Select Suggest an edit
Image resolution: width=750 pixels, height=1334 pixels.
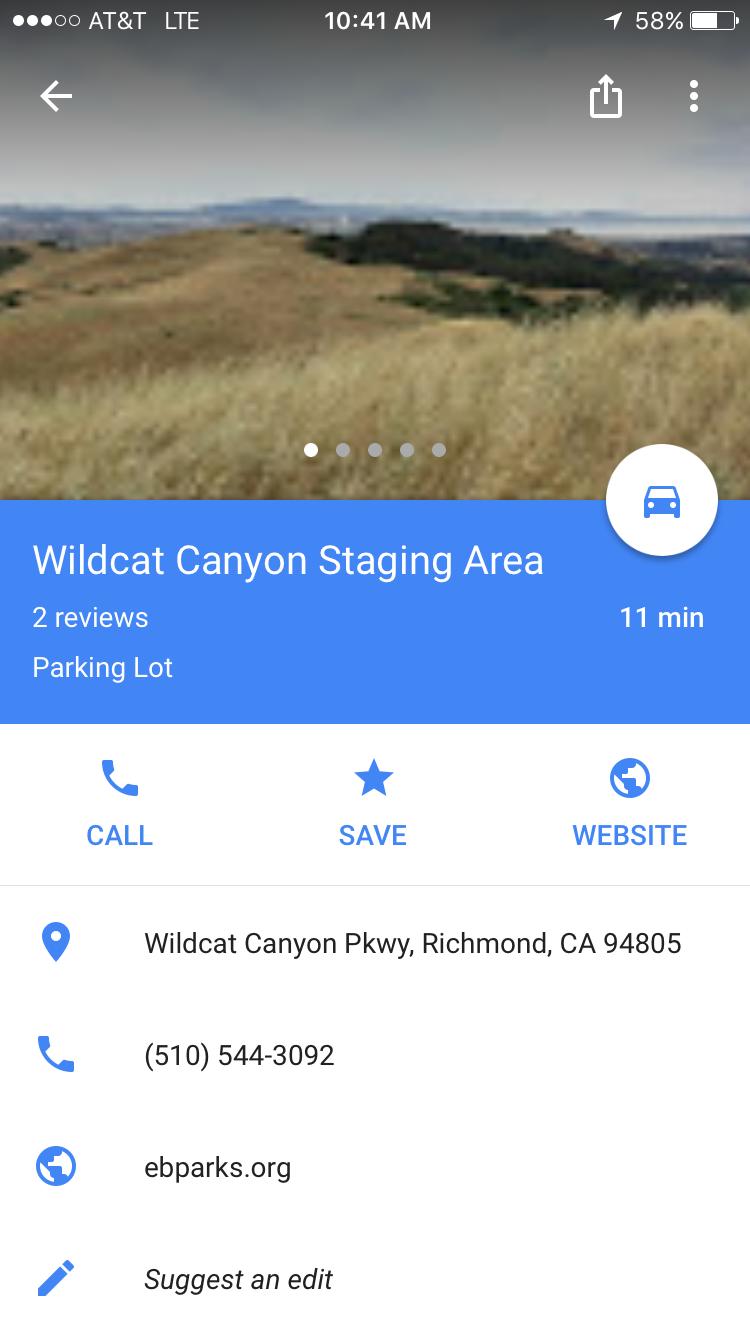click(x=238, y=1279)
